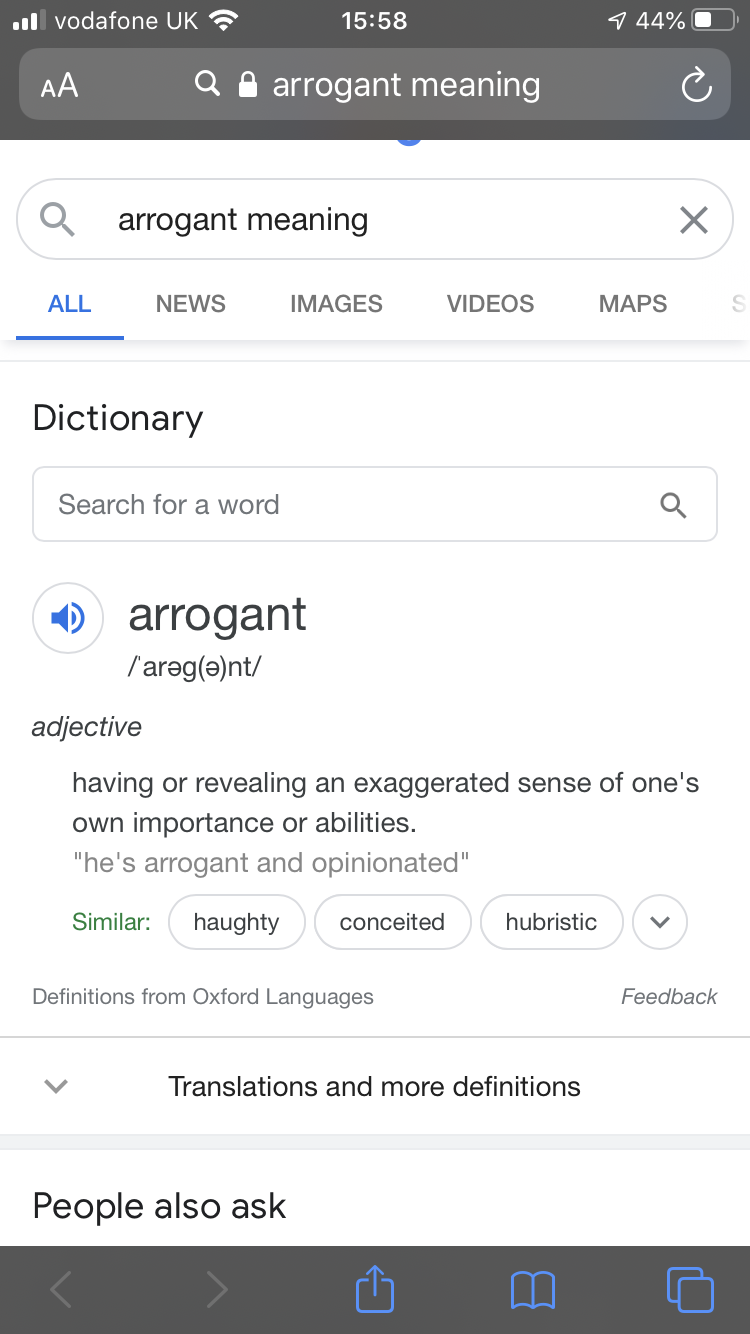Open the Videos results tab
The image size is (750, 1334).
click(490, 304)
